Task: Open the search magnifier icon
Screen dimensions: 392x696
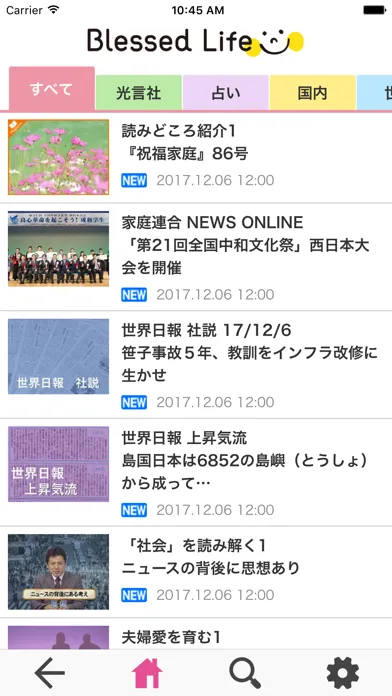Action: (245, 673)
